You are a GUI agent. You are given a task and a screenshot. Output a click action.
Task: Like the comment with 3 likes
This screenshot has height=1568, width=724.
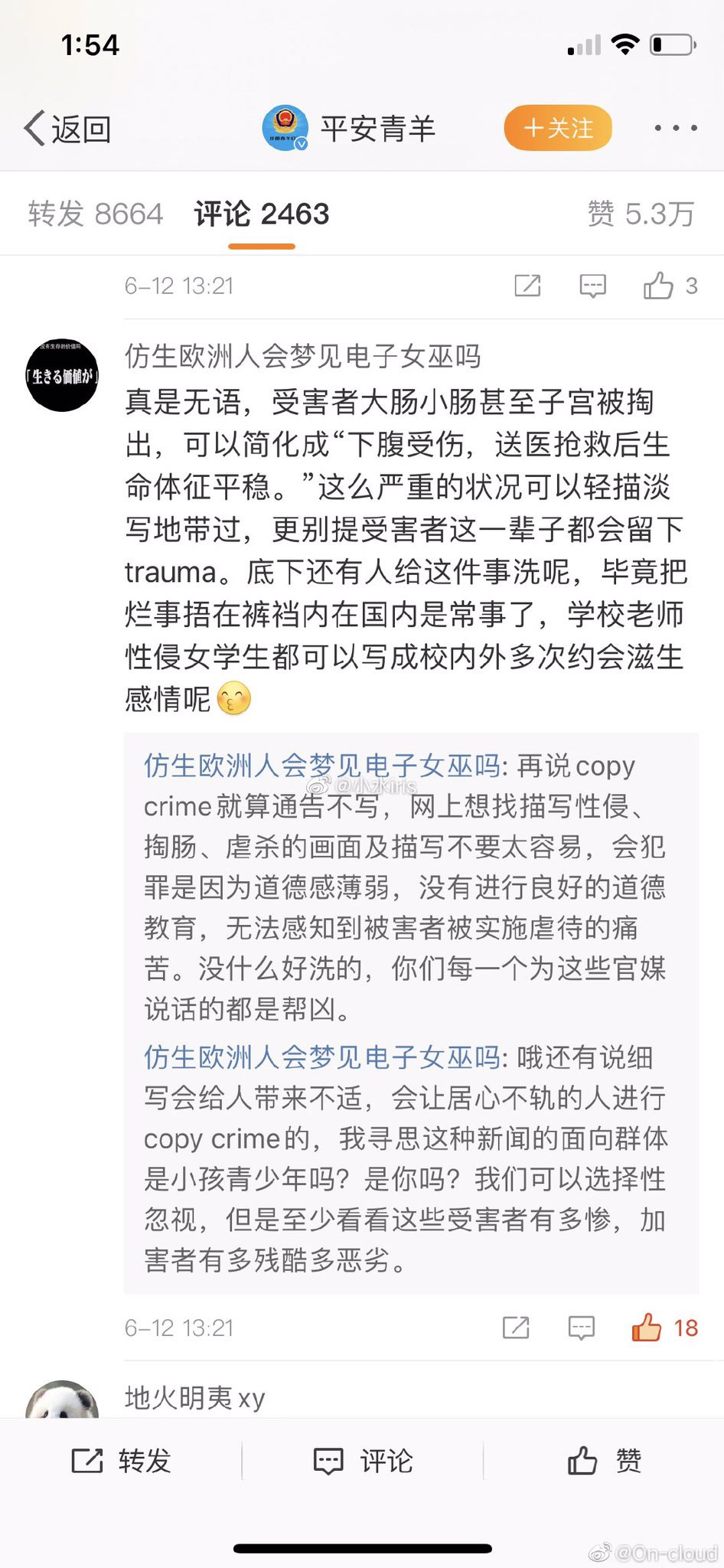pos(659,286)
